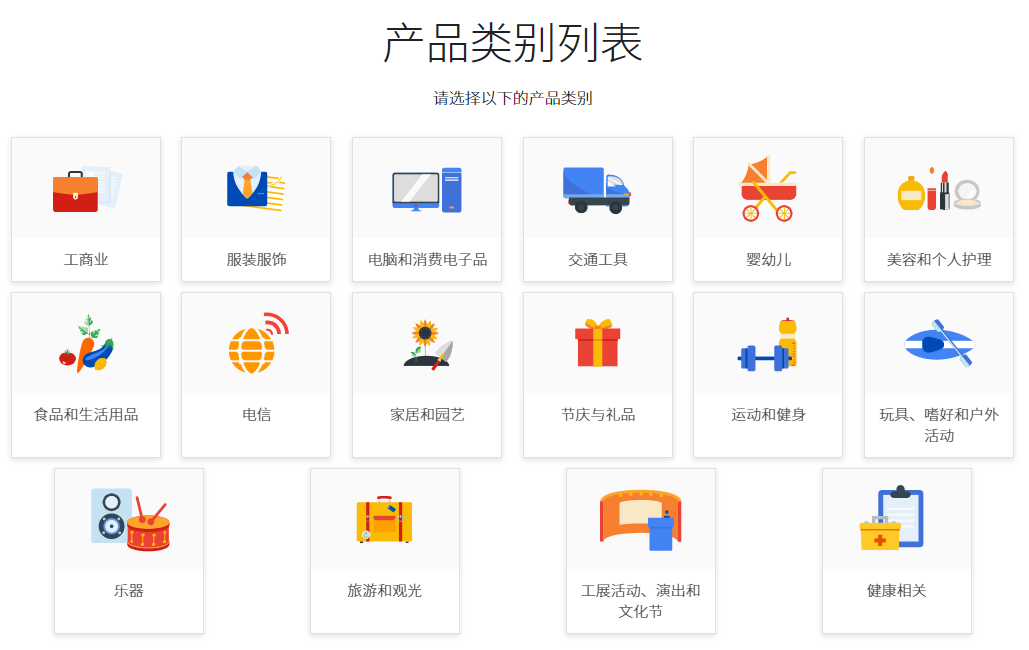Image resolution: width=1029 pixels, height=650 pixels.
Task: Open 工展活动、演出和文化节 category
Action: coord(641,550)
